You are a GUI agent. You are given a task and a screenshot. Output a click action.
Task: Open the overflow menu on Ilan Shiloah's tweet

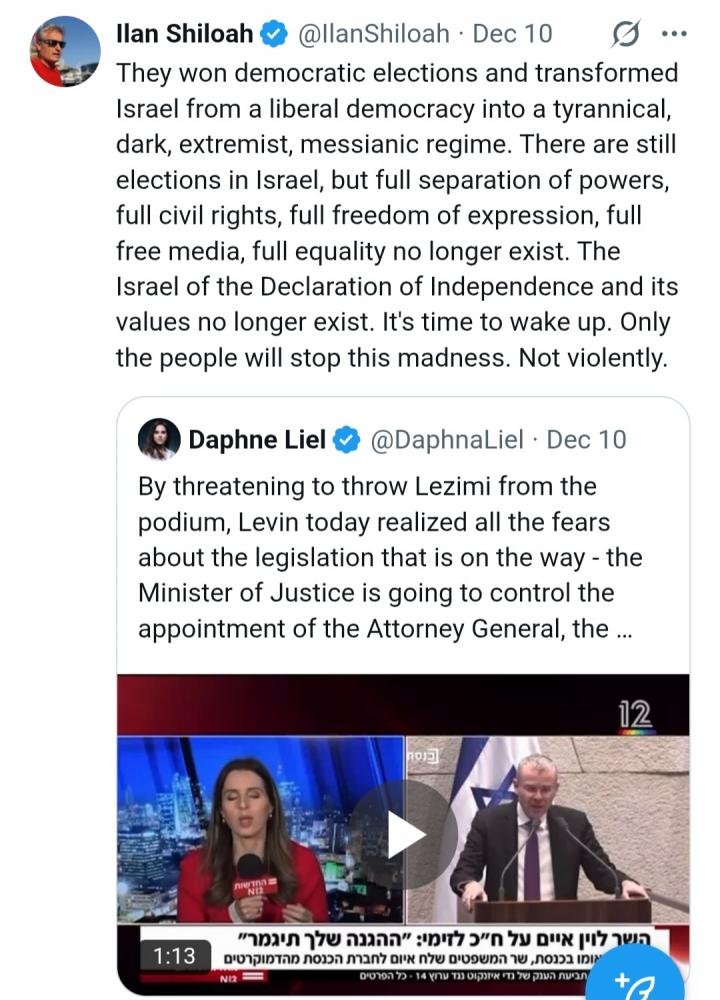click(675, 34)
